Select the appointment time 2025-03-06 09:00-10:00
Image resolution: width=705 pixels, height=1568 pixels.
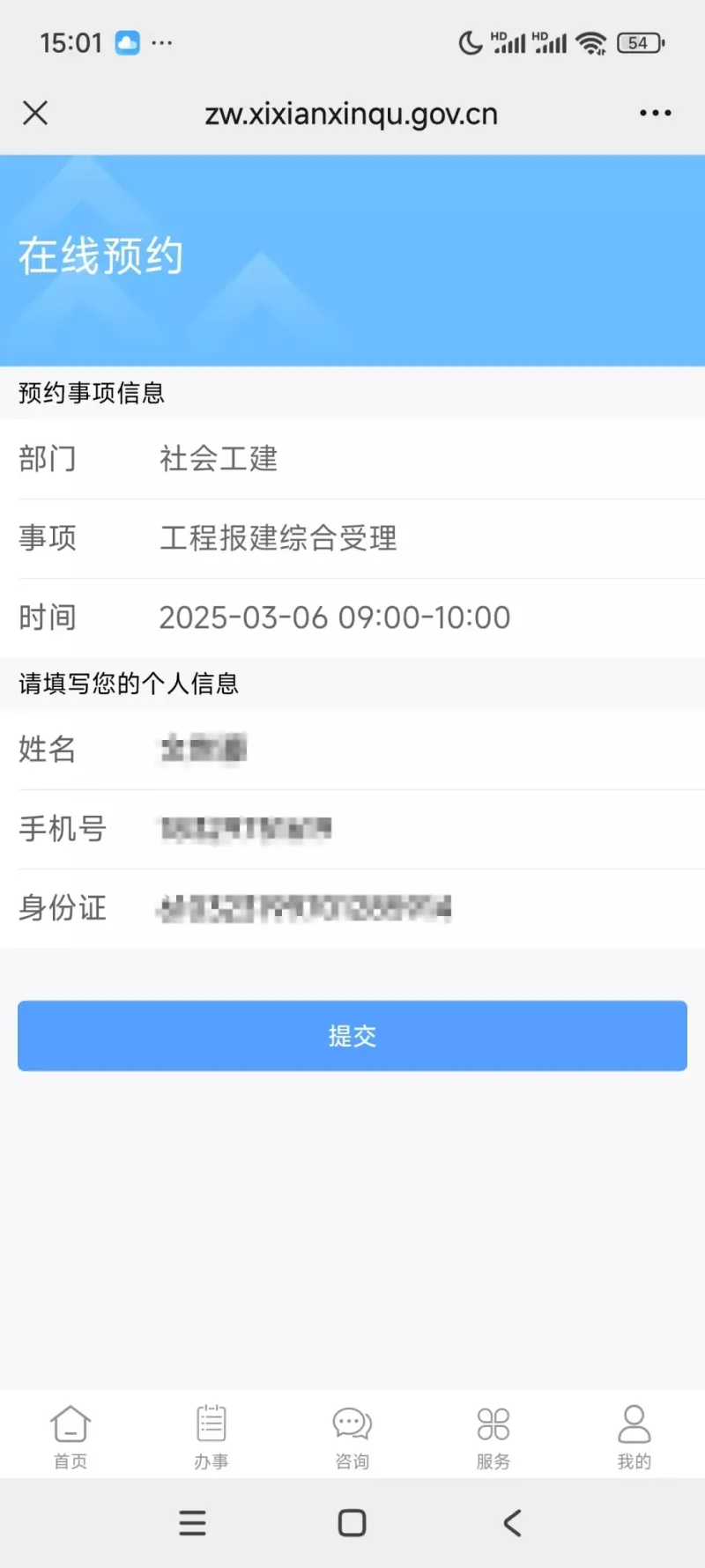click(333, 617)
